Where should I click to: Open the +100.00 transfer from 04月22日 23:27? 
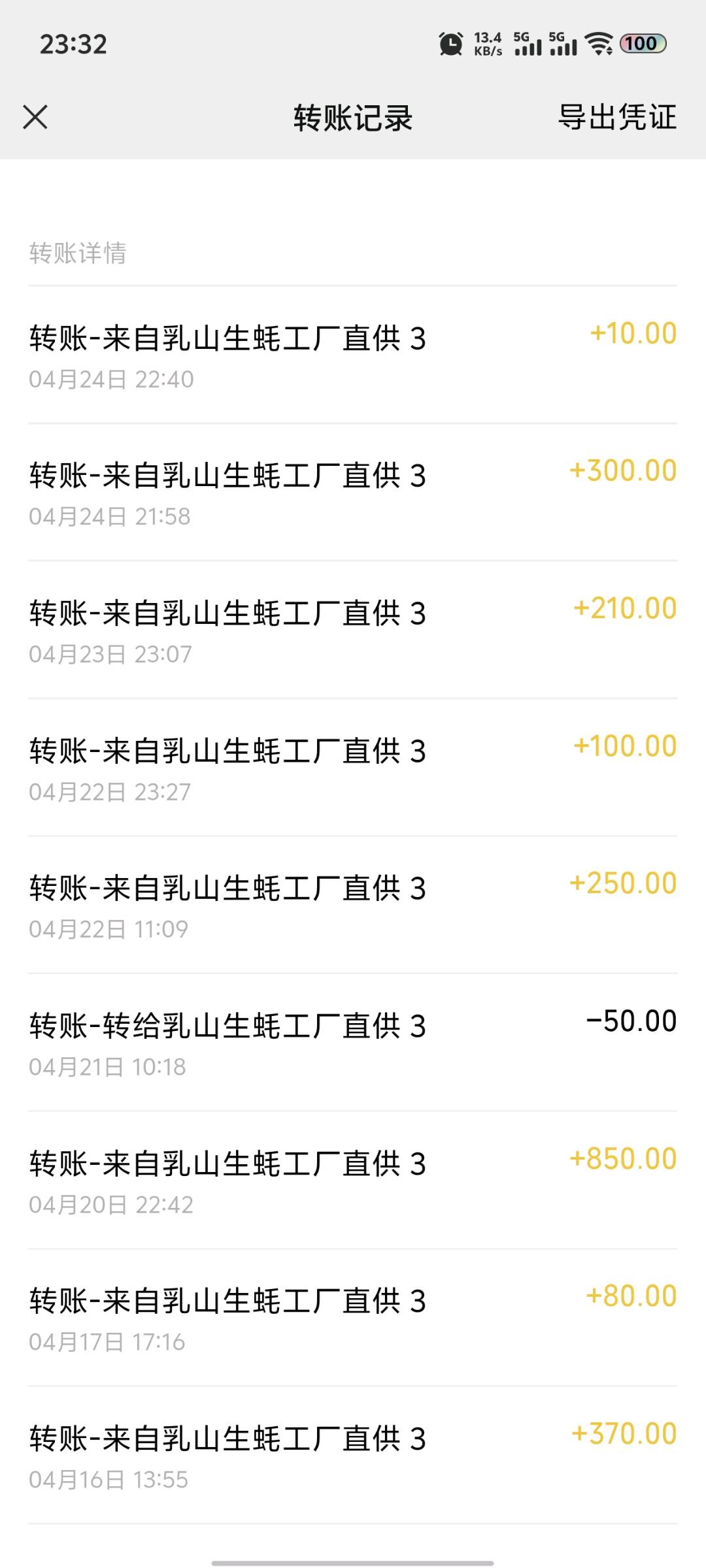[x=353, y=768]
